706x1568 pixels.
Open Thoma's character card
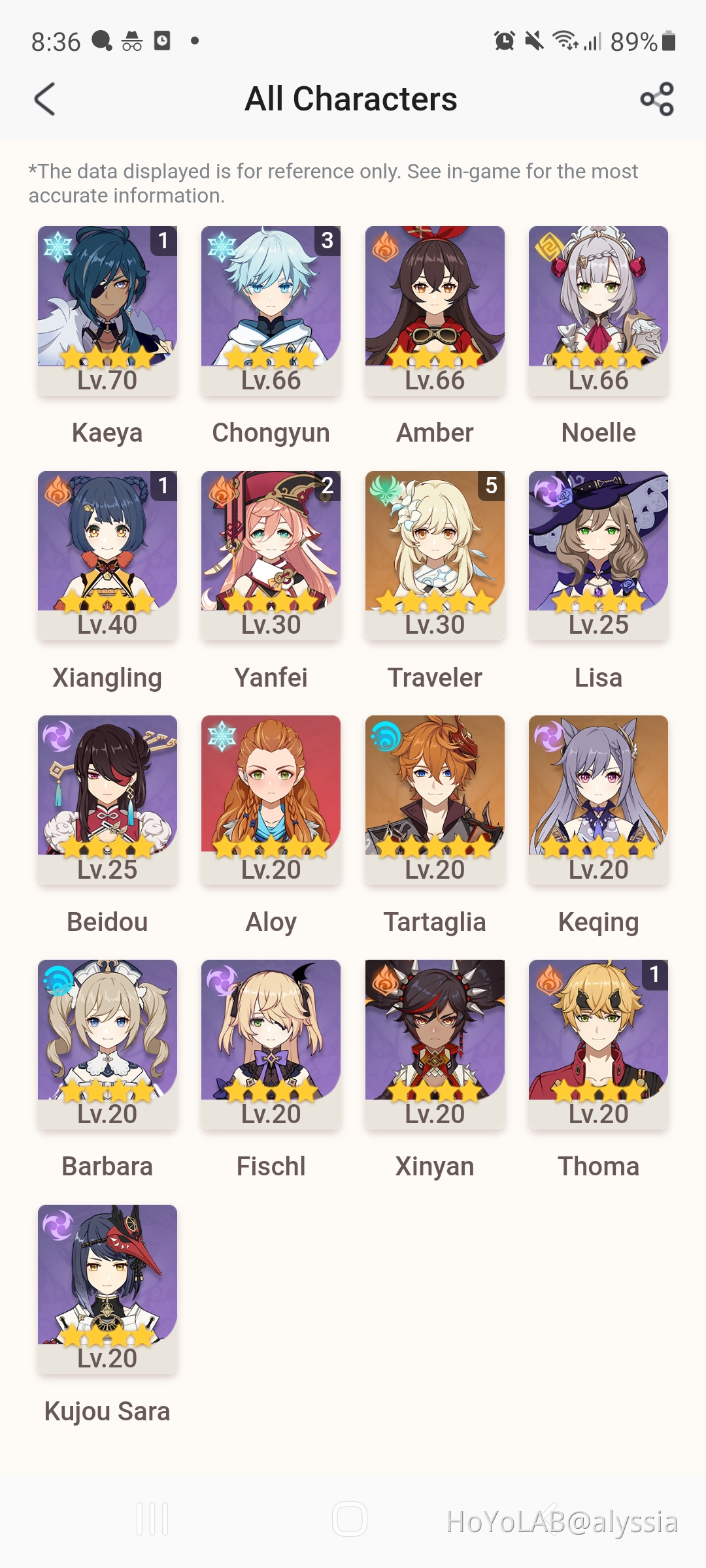[x=598, y=1044]
